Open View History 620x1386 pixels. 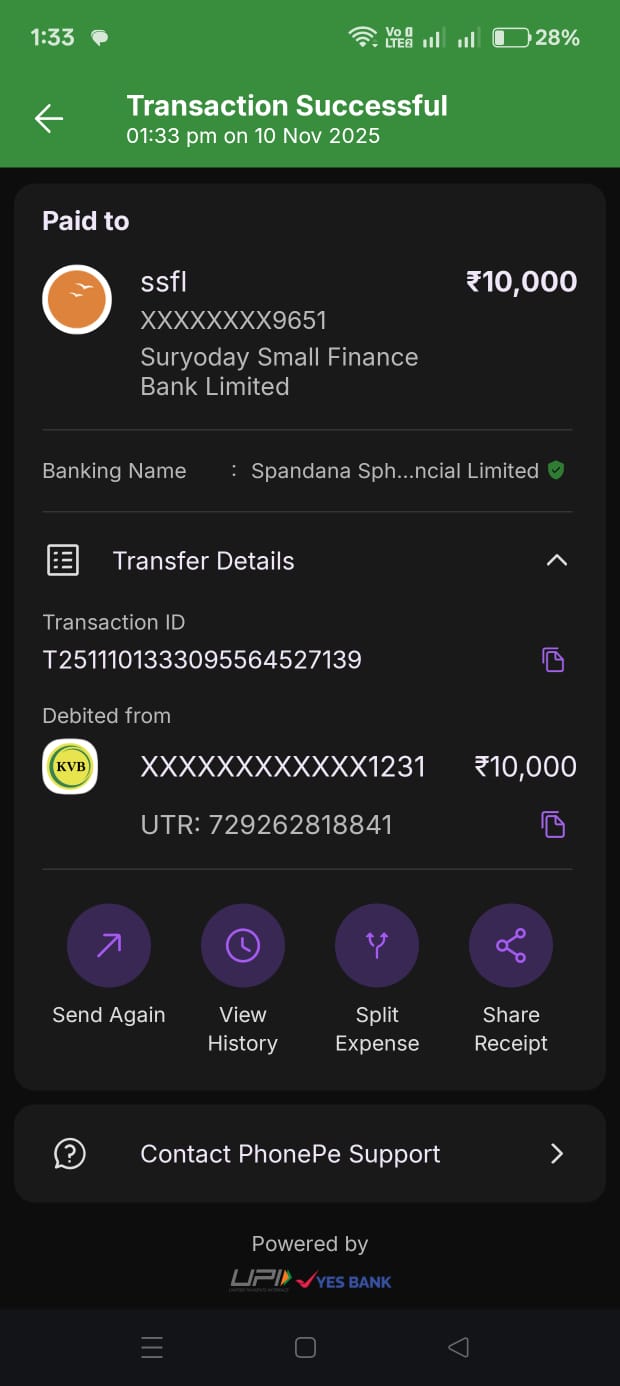pyautogui.click(x=243, y=946)
